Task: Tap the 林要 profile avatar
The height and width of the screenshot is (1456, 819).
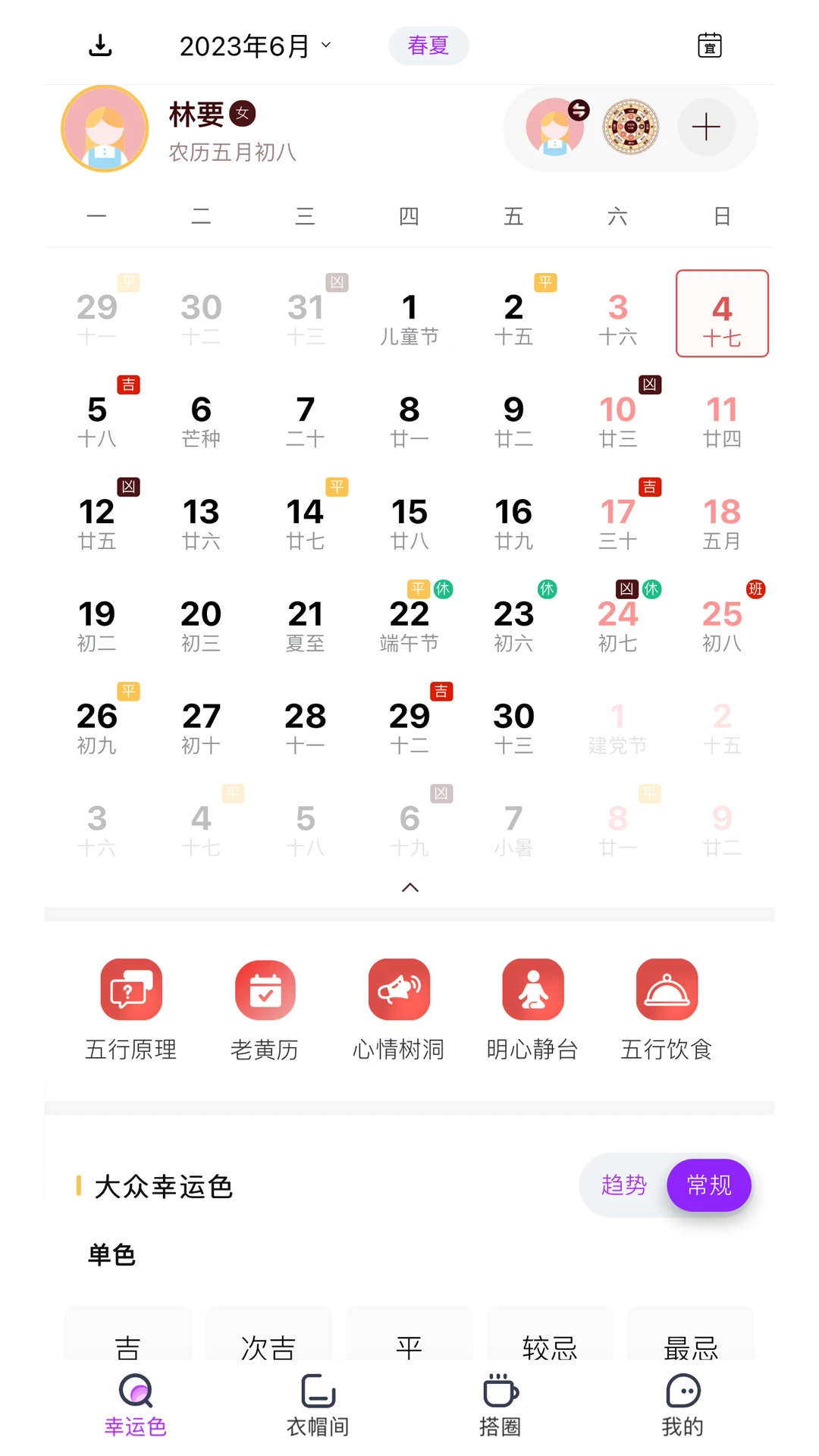Action: (x=104, y=127)
